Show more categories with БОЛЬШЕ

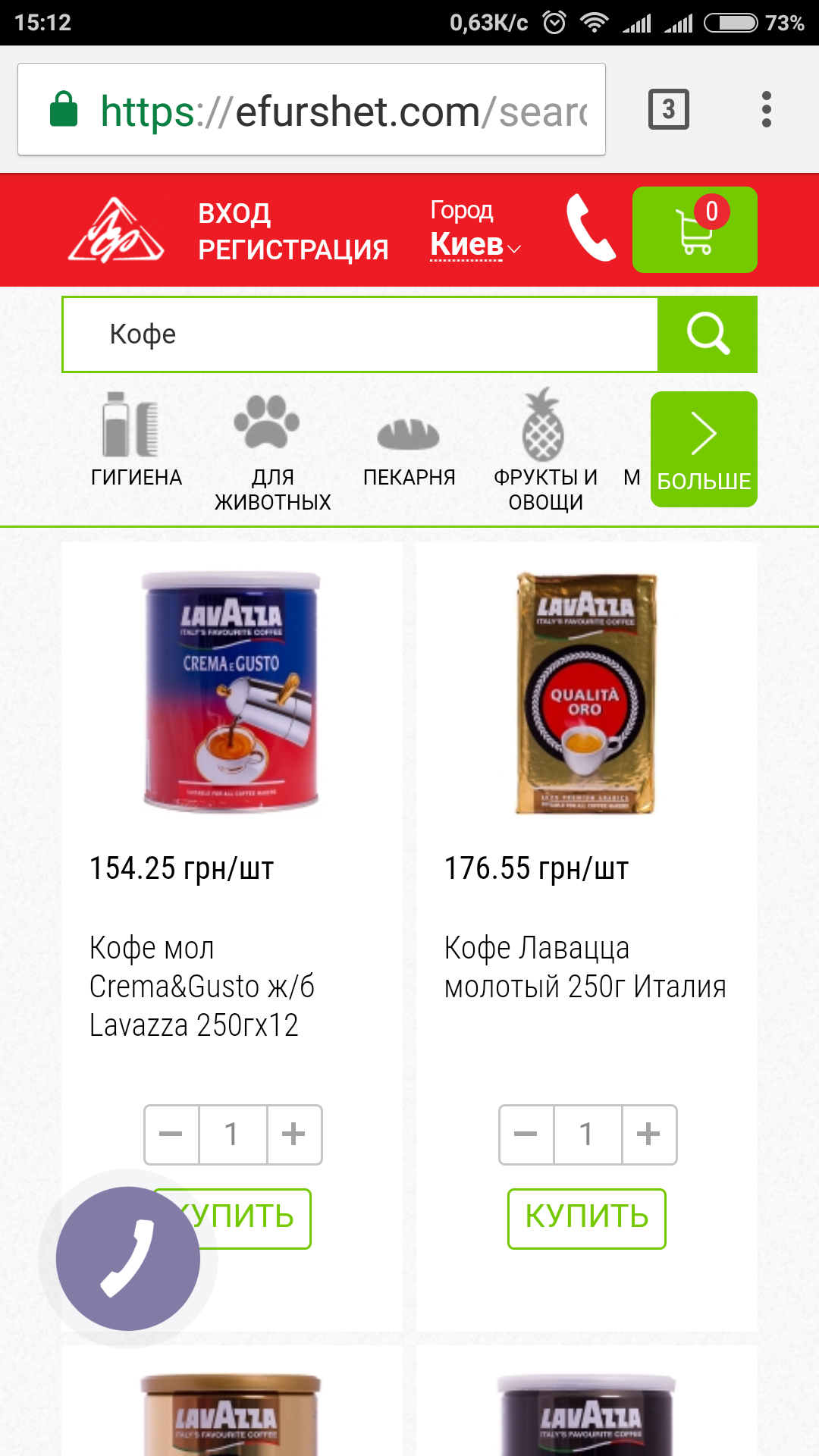click(x=704, y=450)
